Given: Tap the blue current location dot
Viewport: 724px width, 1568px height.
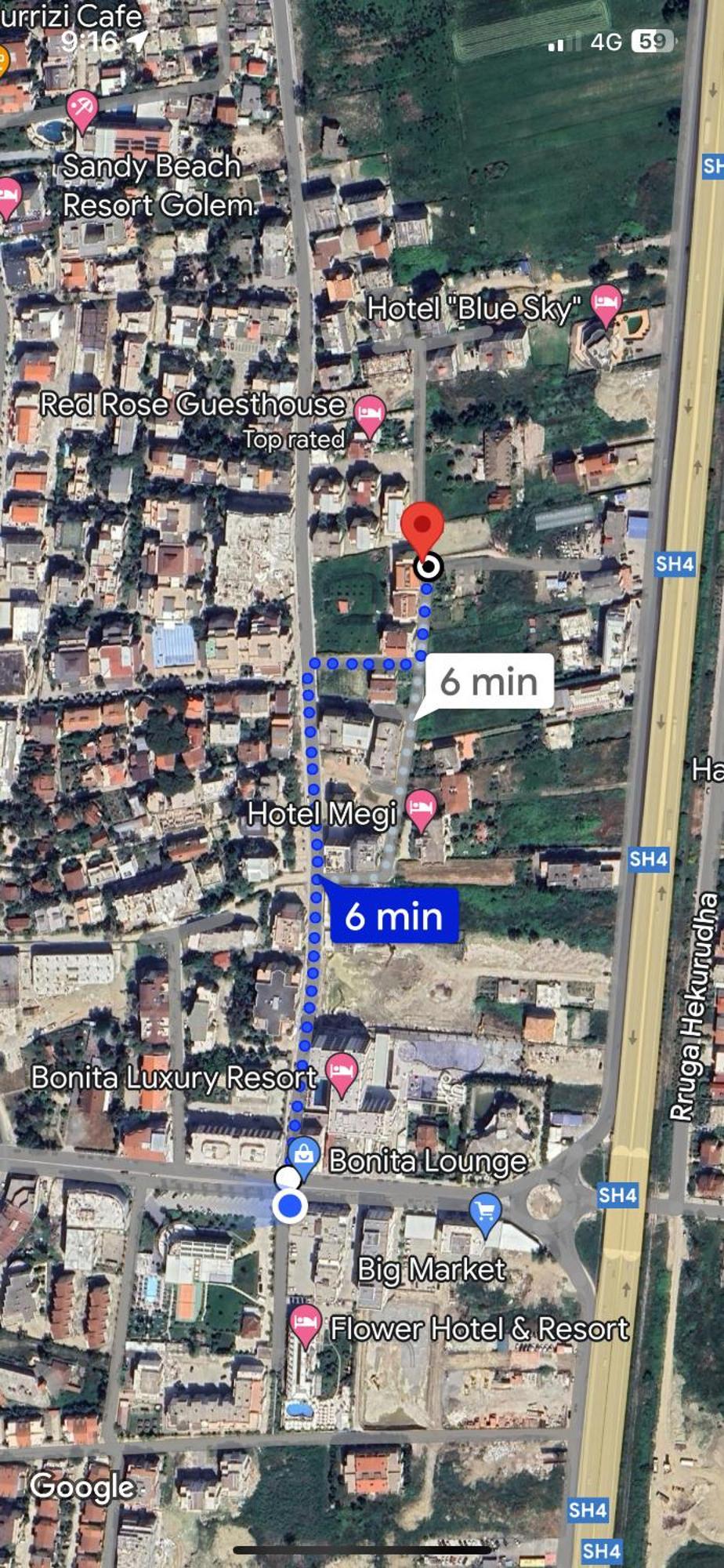Looking at the screenshot, I should coord(291,1206).
